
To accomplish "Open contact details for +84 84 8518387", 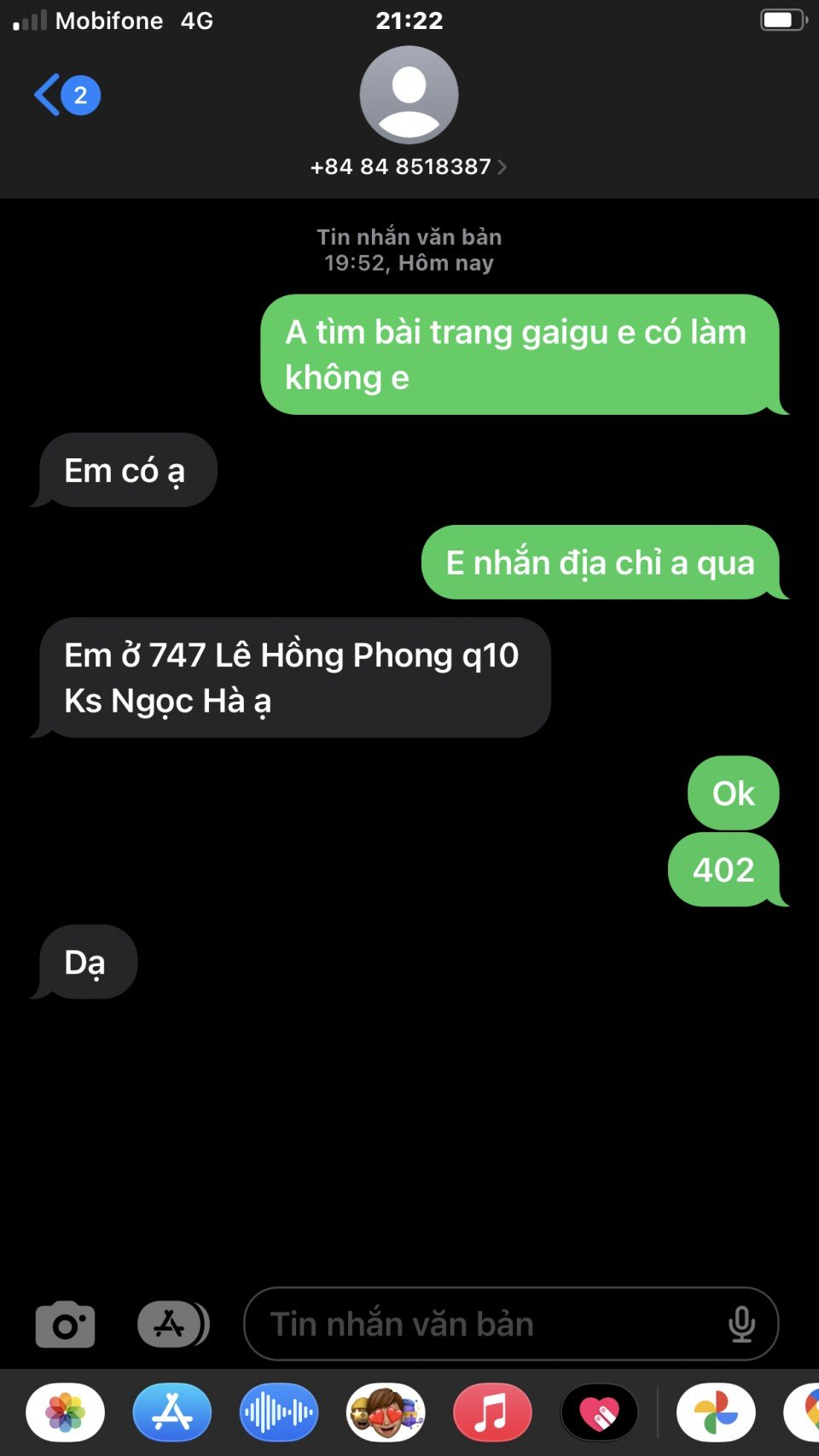I will pos(408,166).
